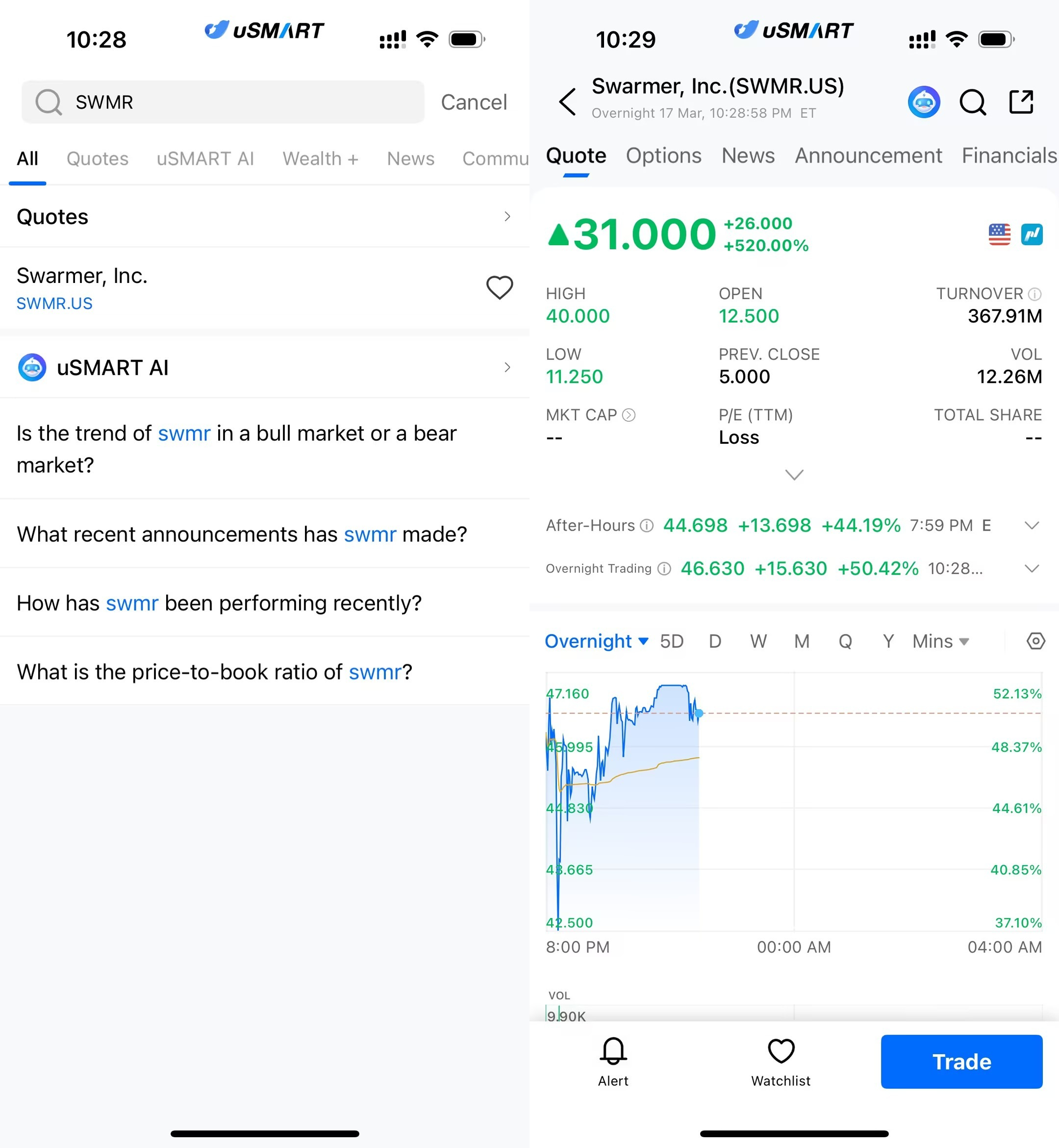Open the magnifier search icon on quote page
Screen dimensions: 1059x1148
click(x=973, y=102)
